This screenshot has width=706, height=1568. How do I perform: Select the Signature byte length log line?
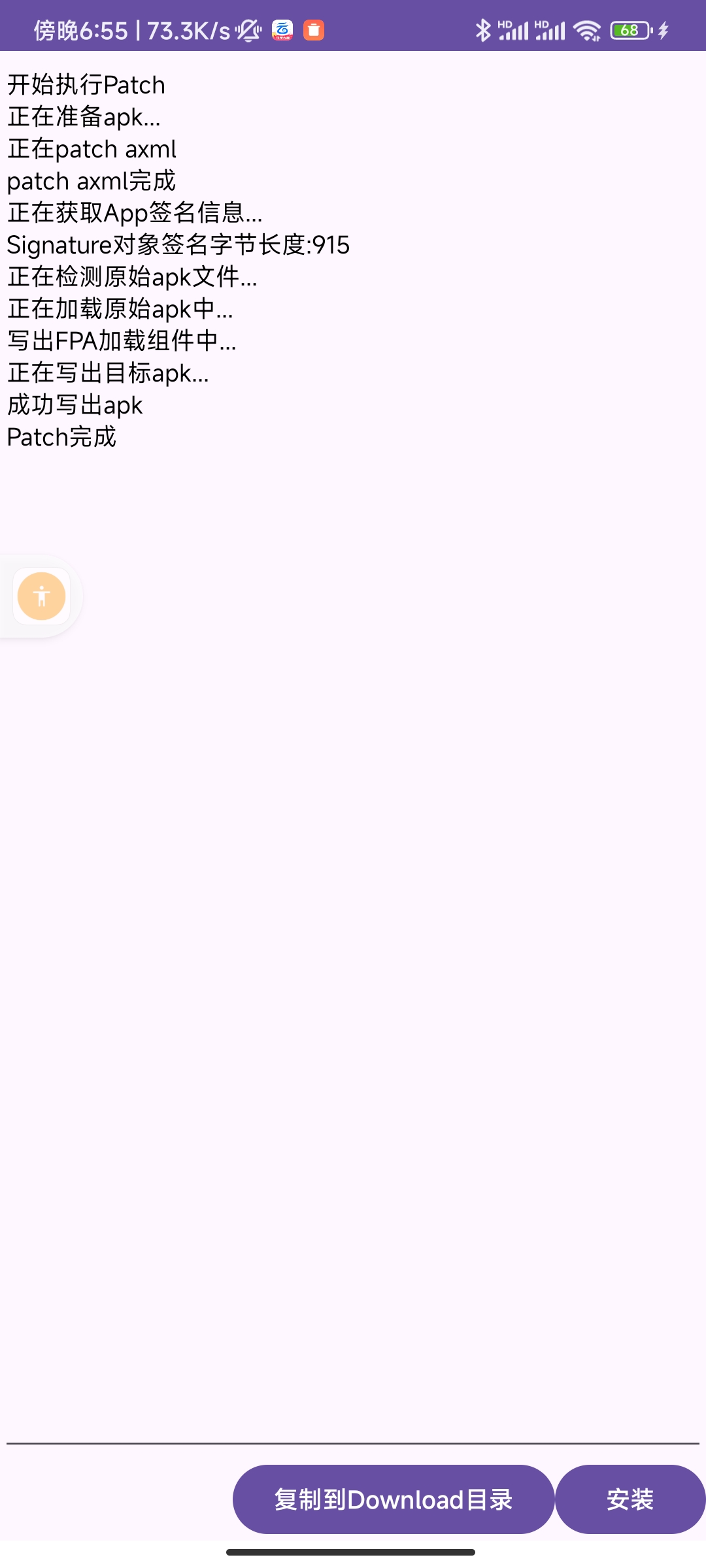coord(176,245)
